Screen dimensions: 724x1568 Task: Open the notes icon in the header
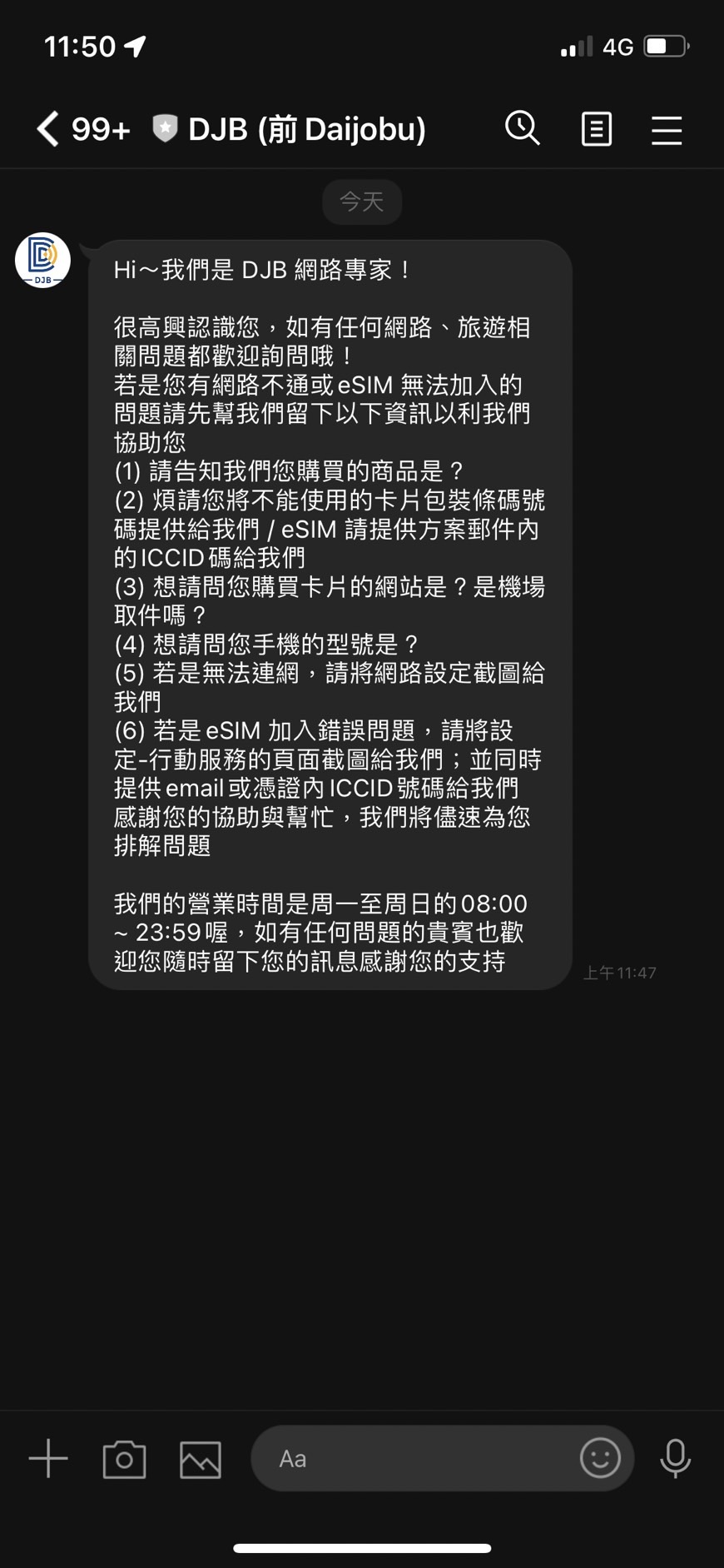coord(596,129)
